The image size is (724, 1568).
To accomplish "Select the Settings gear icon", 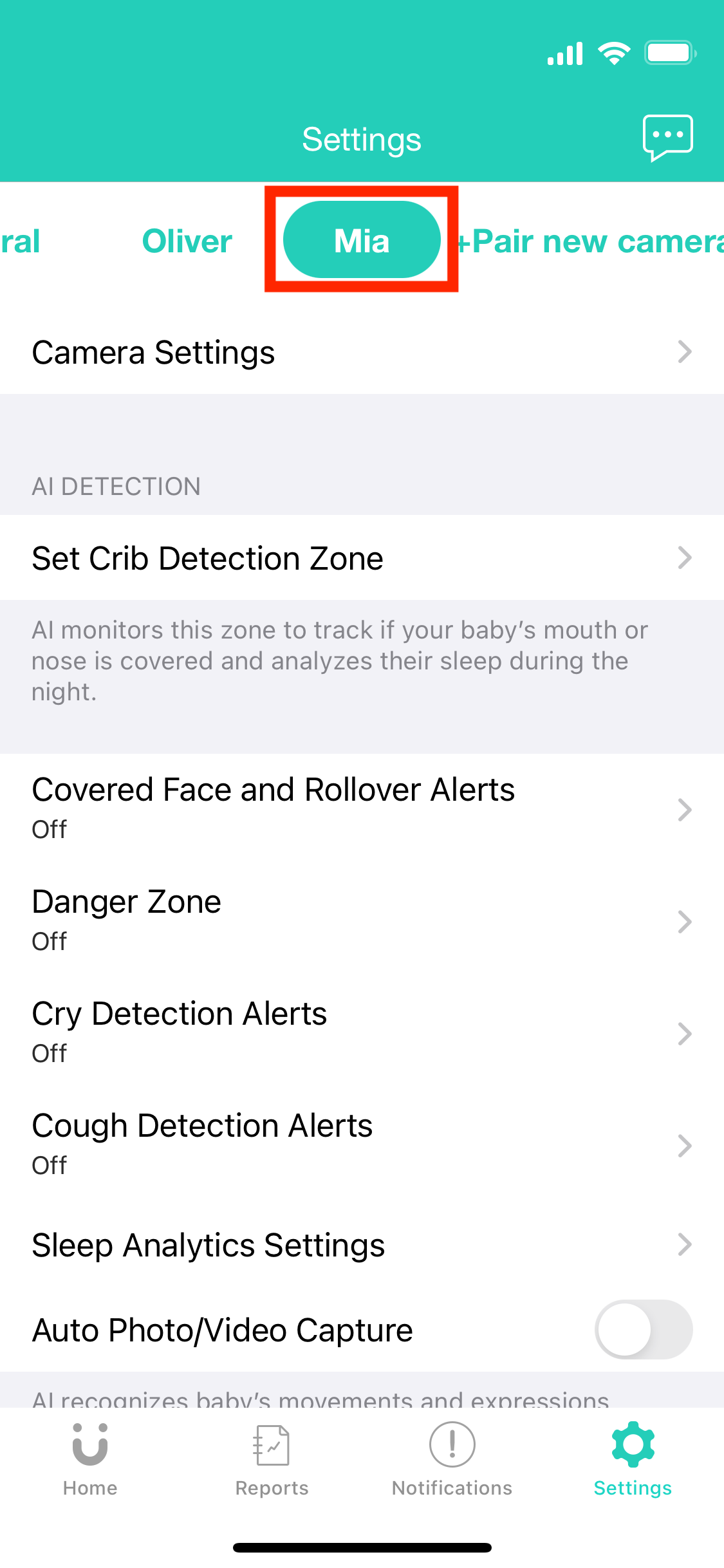I will 633,1450.
